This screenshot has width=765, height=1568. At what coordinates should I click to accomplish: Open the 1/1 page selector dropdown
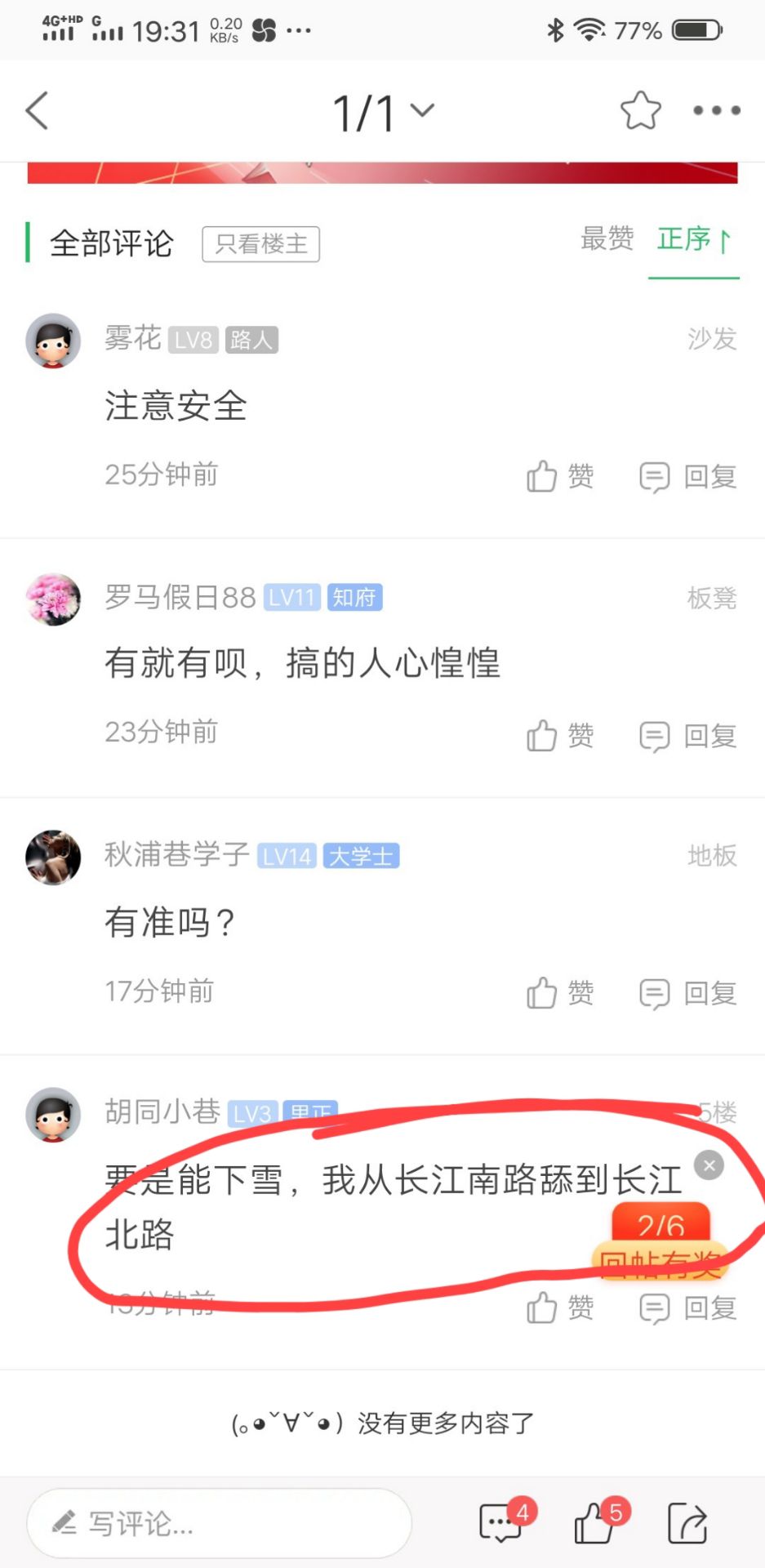pos(383,112)
